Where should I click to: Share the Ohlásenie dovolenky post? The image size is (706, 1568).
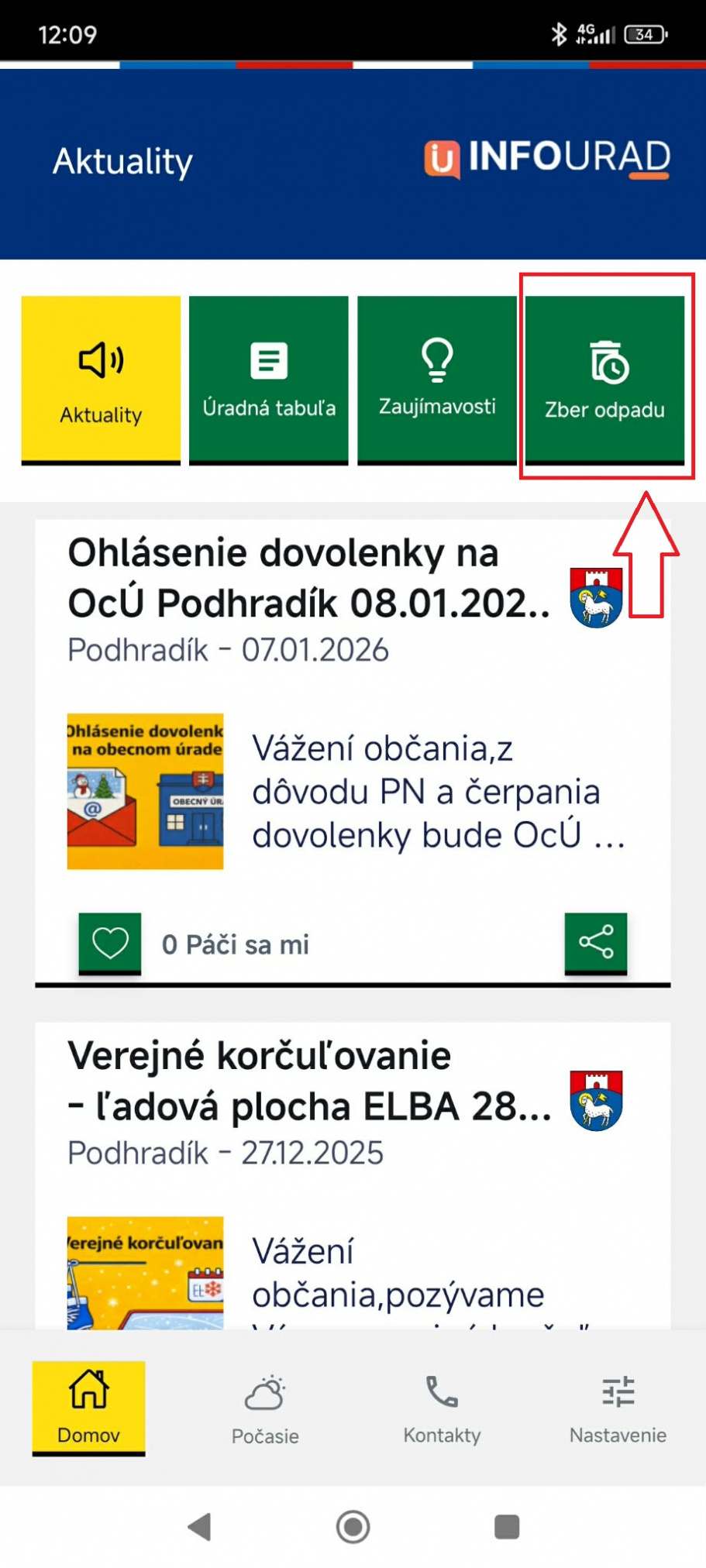coord(595,942)
